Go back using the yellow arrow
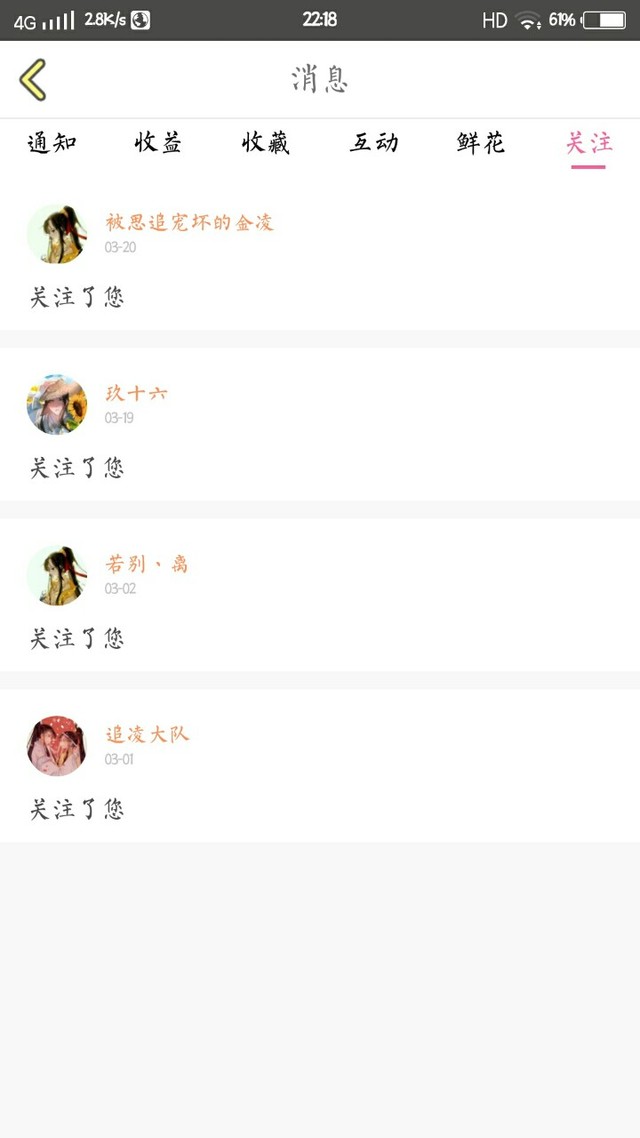This screenshot has height=1138, width=640. pyautogui.click(x=33, y=80)
